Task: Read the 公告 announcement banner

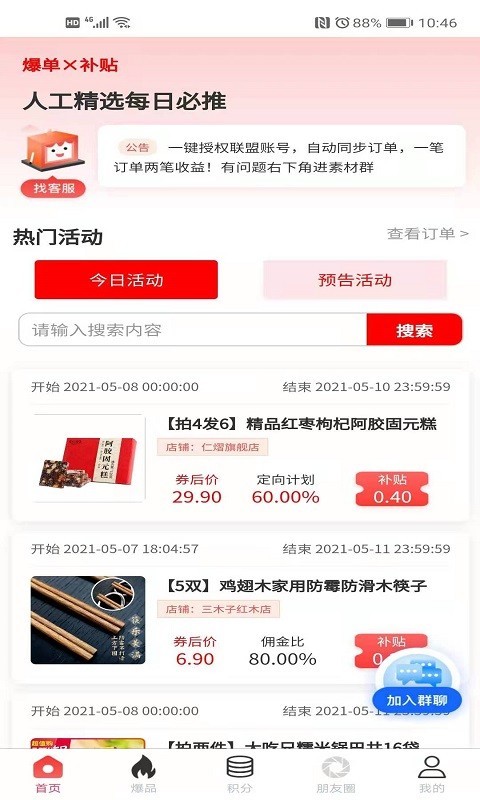Action: point(282,157)
